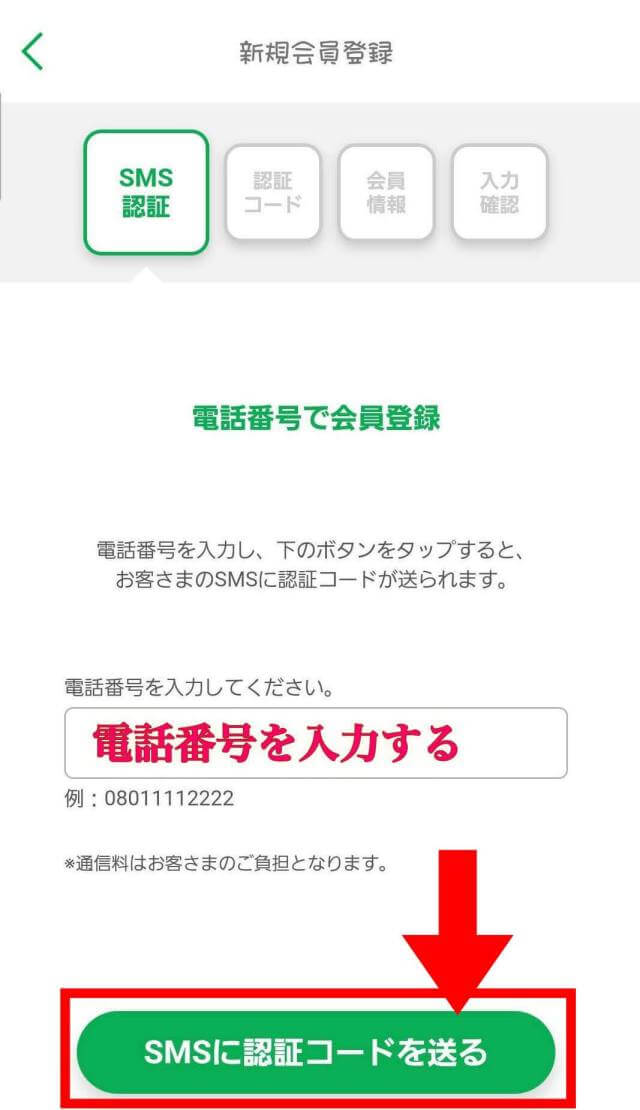Focus the phone number input field
This screenshot has width=640, height=1110.
[315, 743]
